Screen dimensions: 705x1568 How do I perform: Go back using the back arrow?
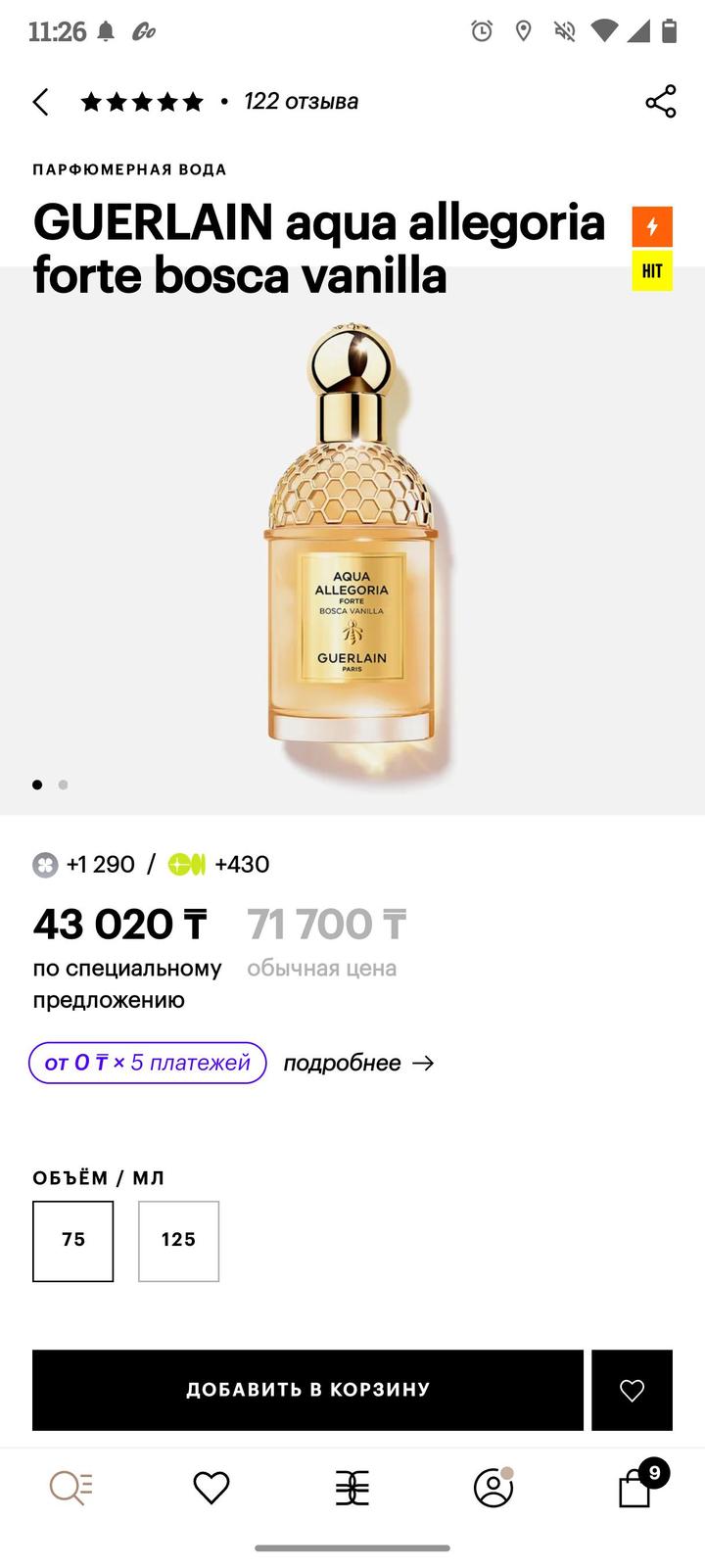40,101
